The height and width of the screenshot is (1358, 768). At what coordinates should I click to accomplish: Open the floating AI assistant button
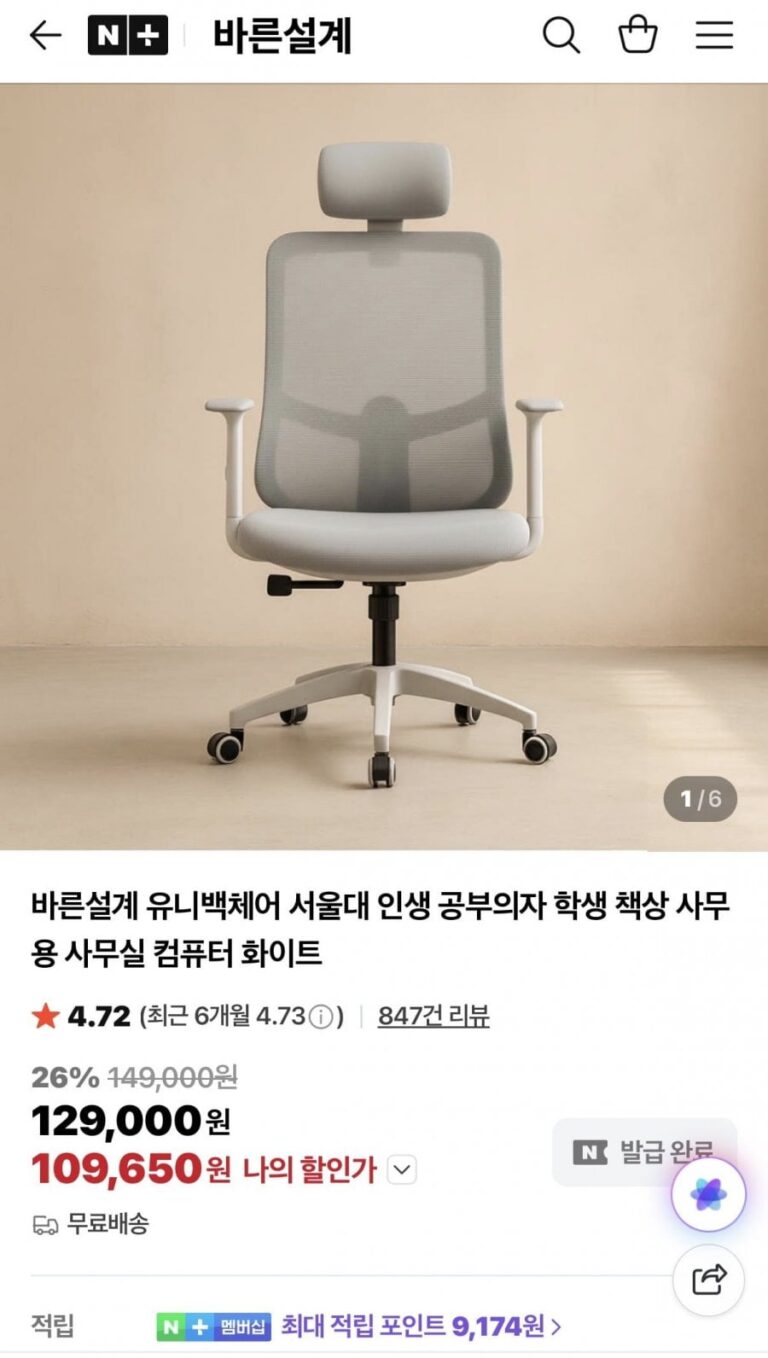(708, 1193)
